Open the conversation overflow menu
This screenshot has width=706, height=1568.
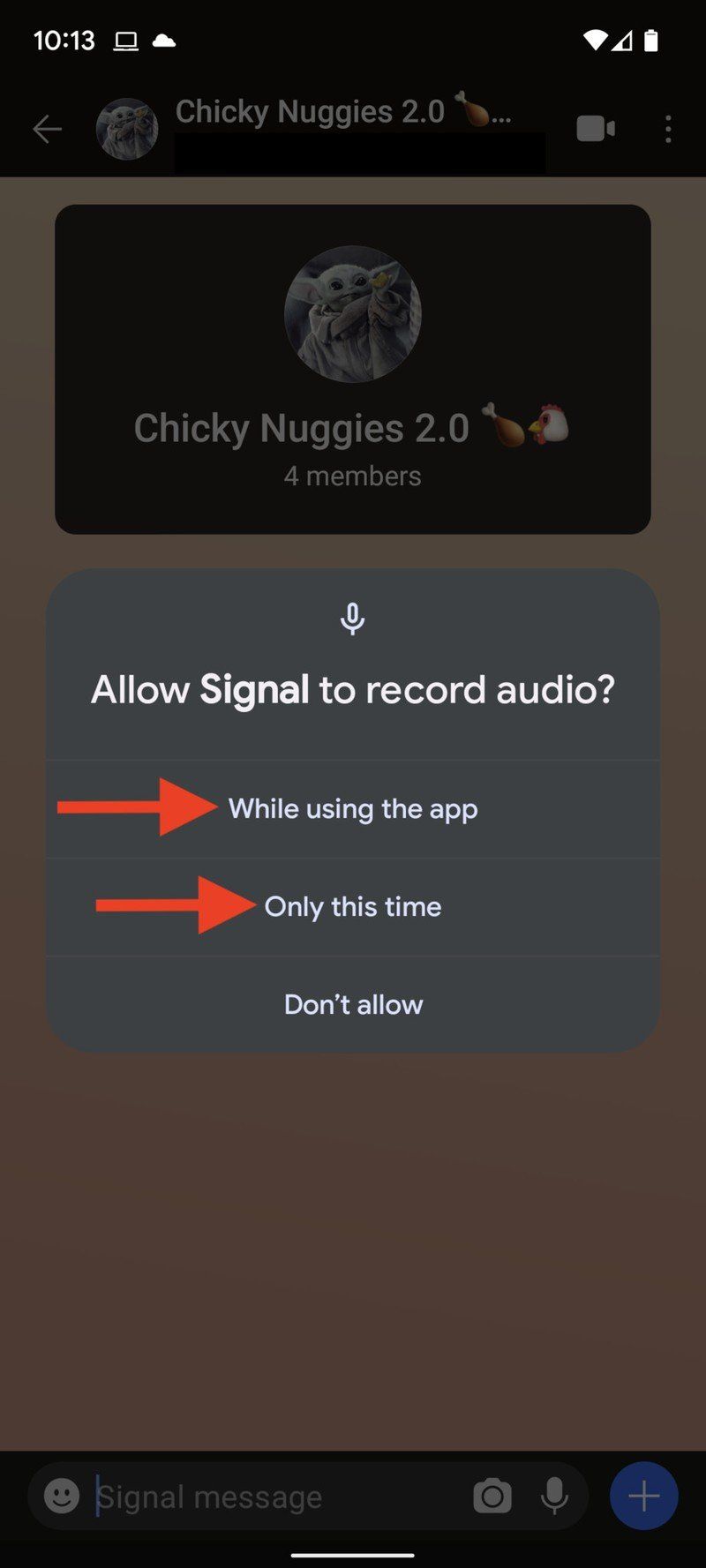pyautogui.click(x=667, y=129)
